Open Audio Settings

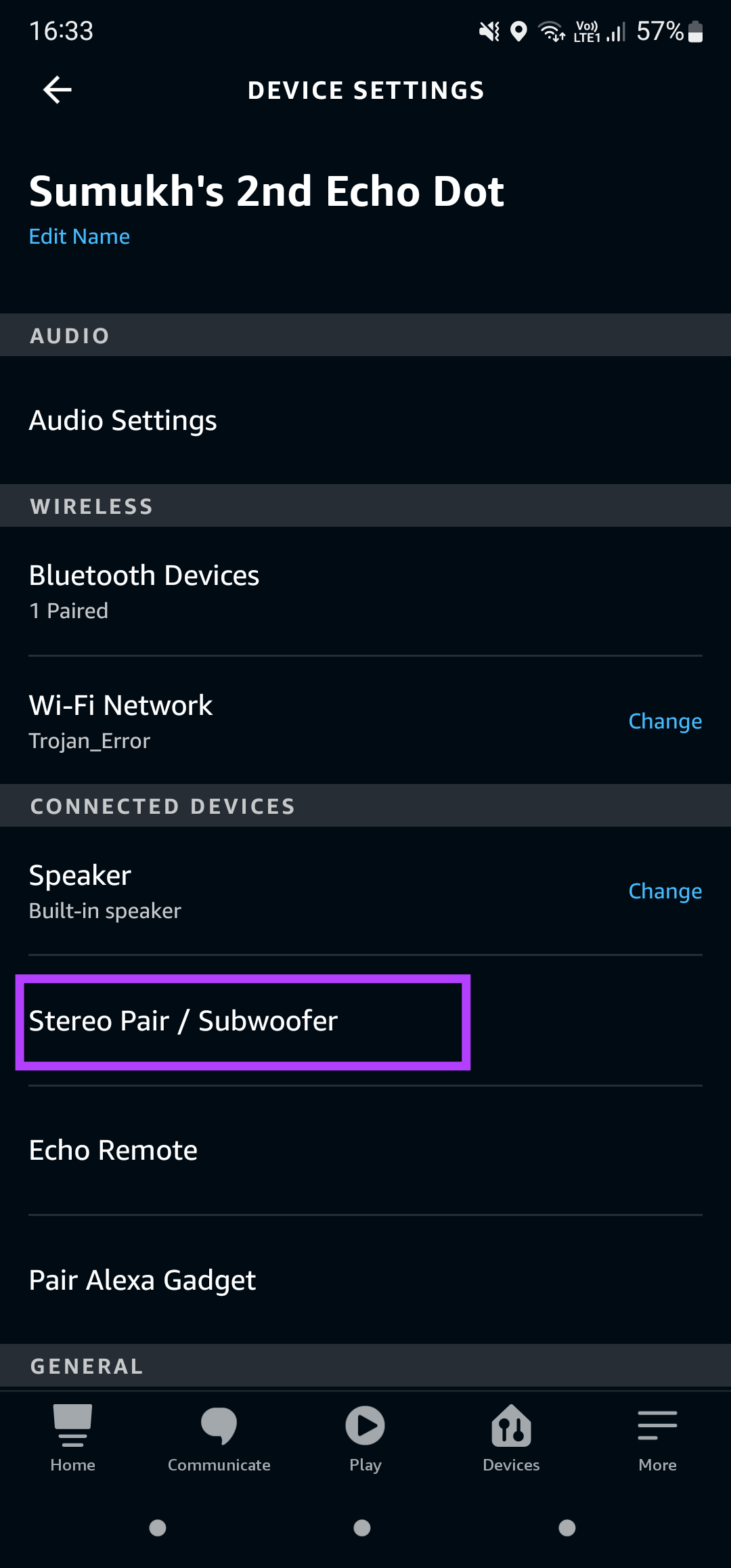point(365,420)
